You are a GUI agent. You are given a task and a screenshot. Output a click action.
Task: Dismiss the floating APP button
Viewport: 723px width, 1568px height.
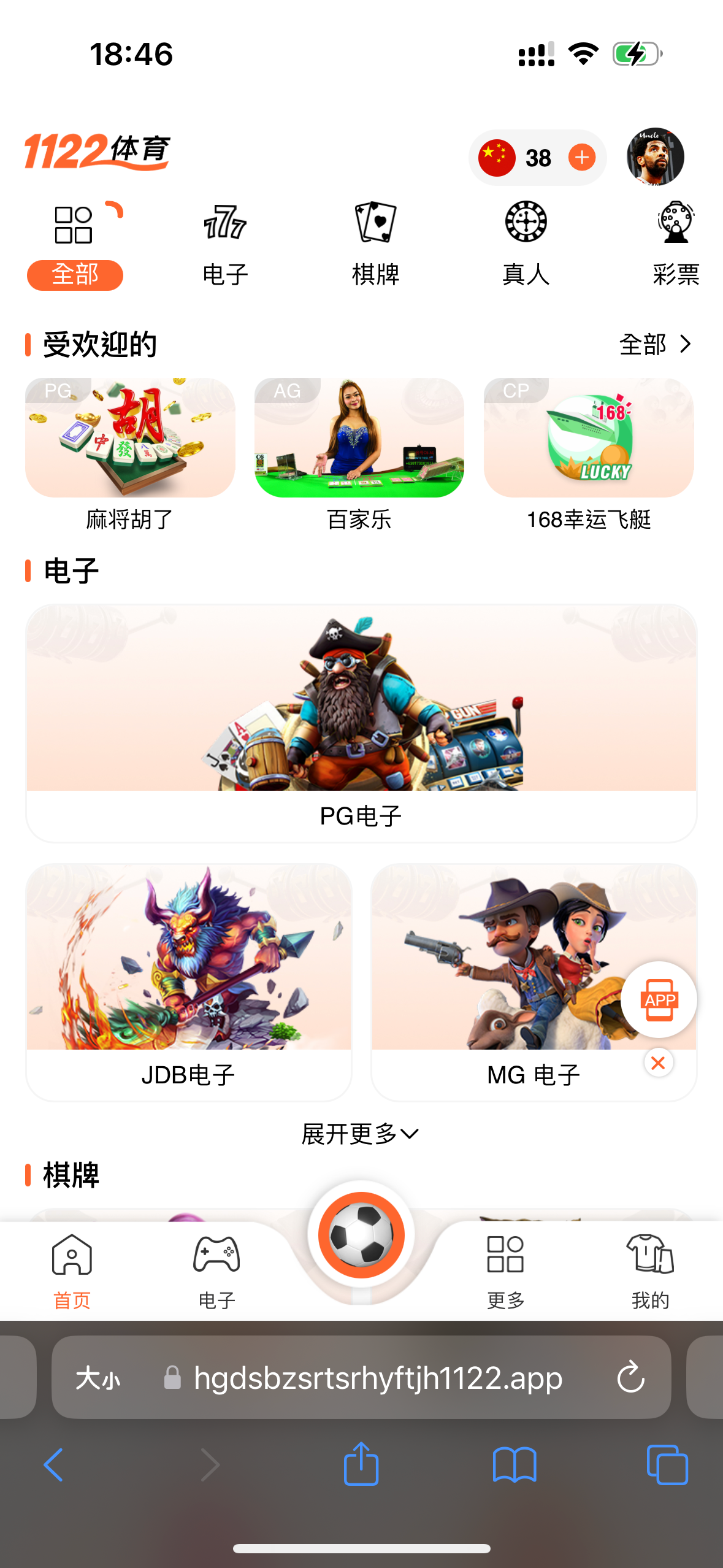[659, 1063]
